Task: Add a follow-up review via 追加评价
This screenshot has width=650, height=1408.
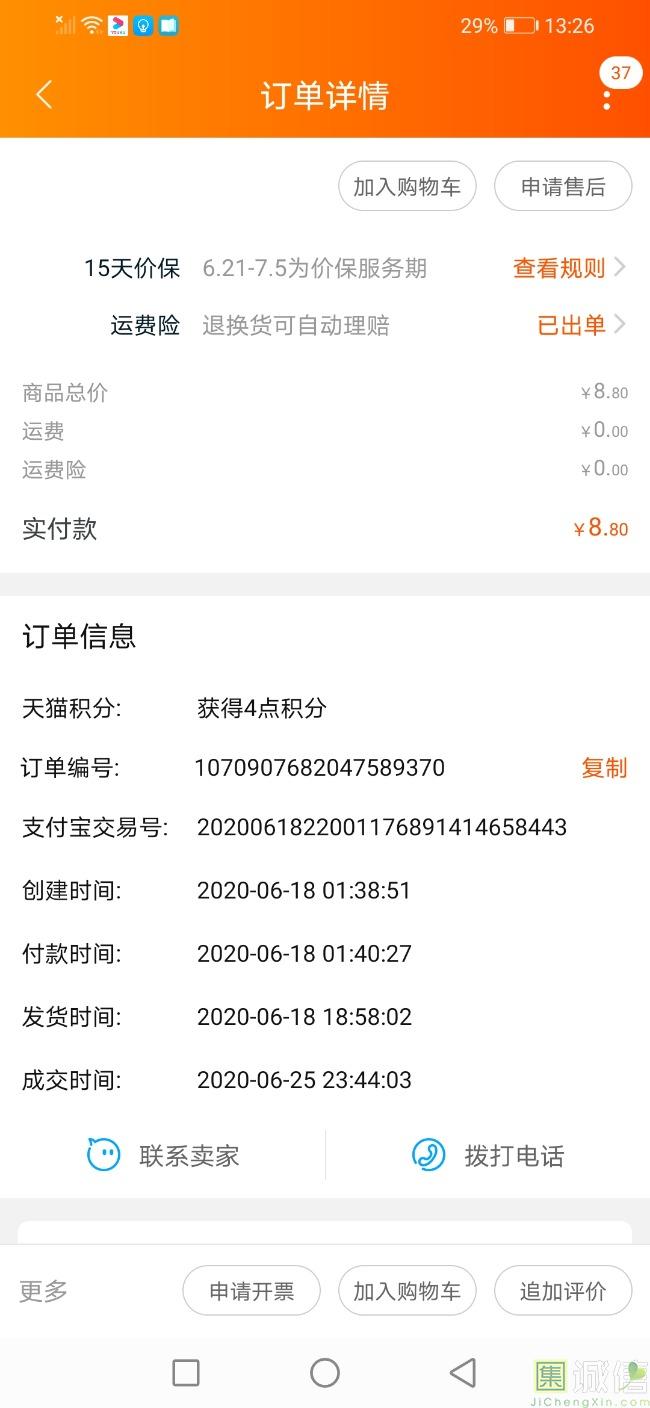Action: pyautogui.click(x=563, y=1291)
